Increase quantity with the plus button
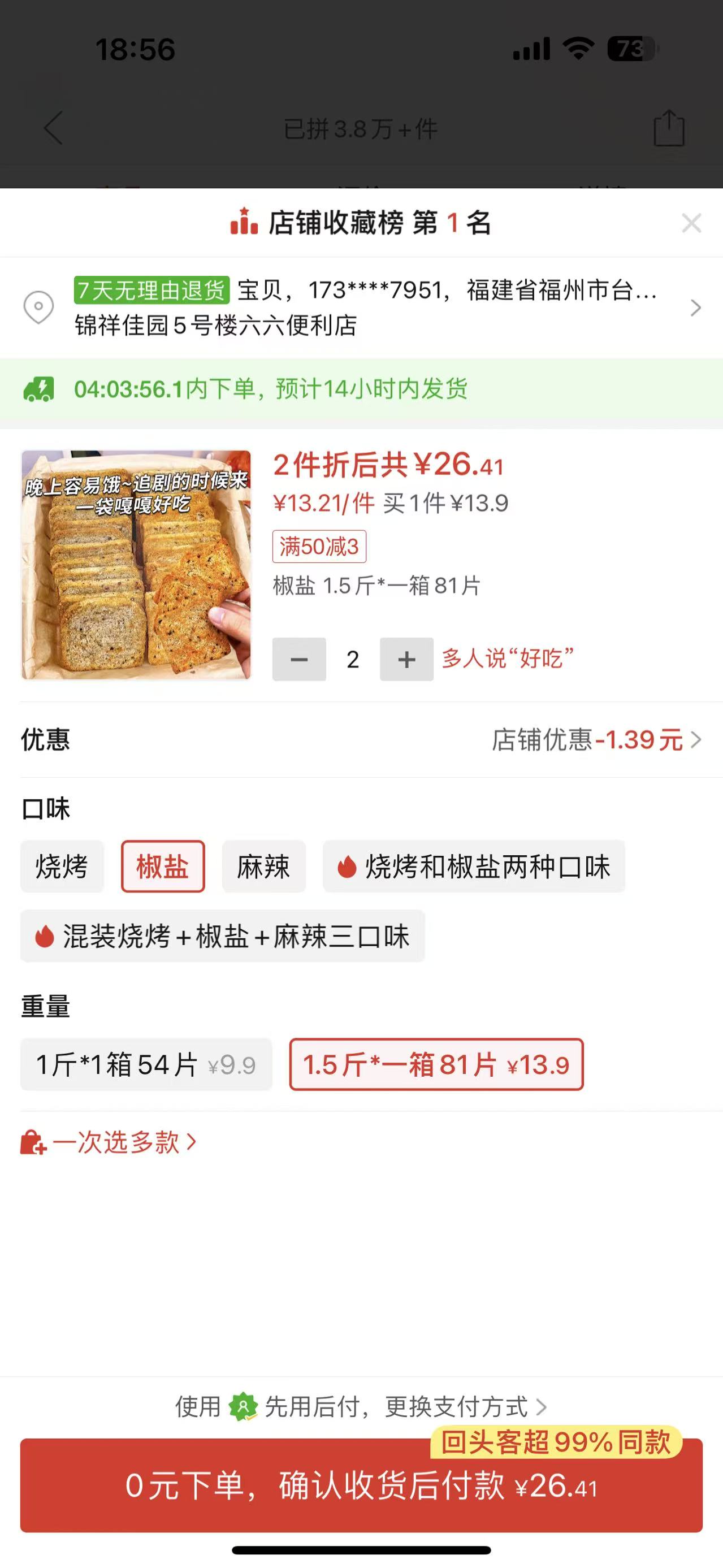Screen dimensions: 723x1568 [x=406, y=659]
